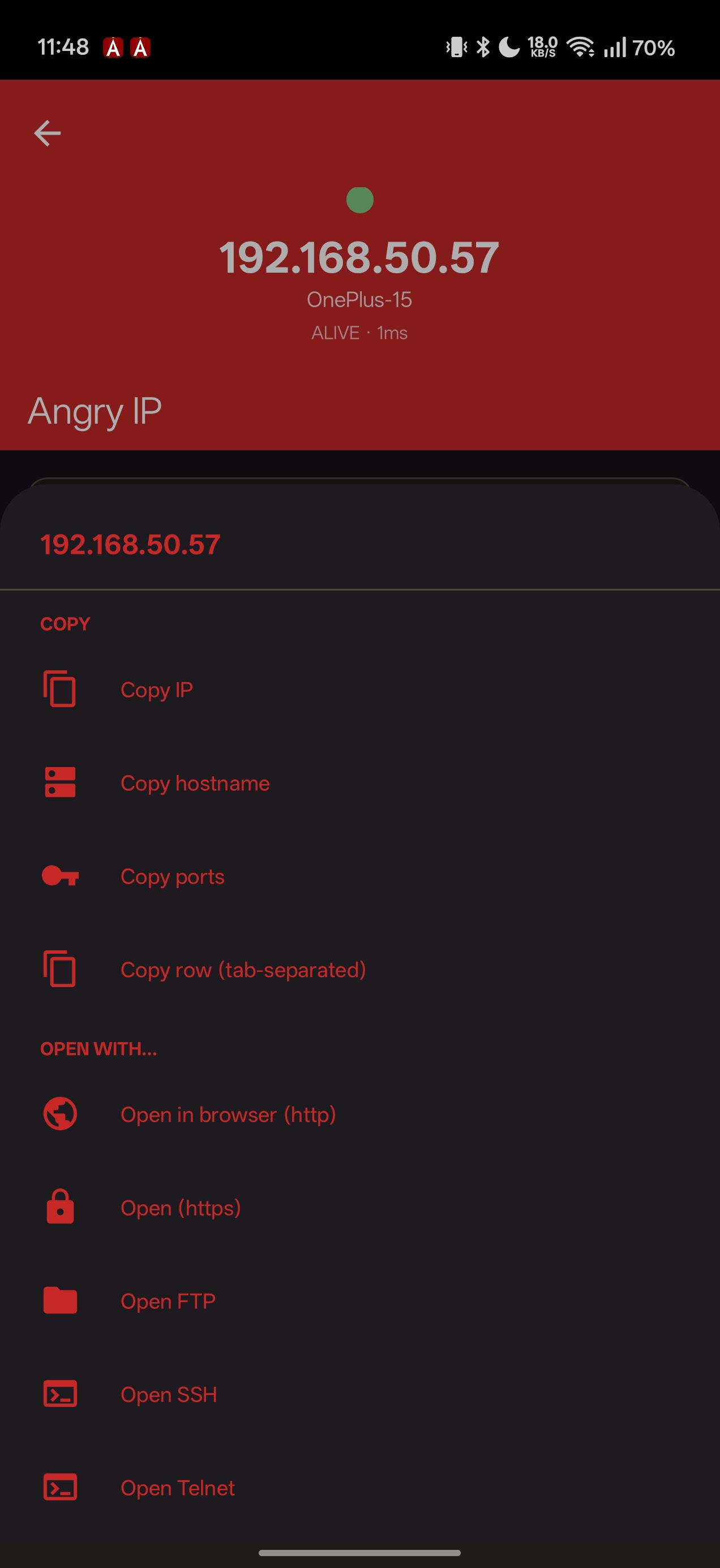This screenshot has height=1568, width=720.
Task: Tap the terminal icon beside Open Telnet
Action: point(59,1488)
